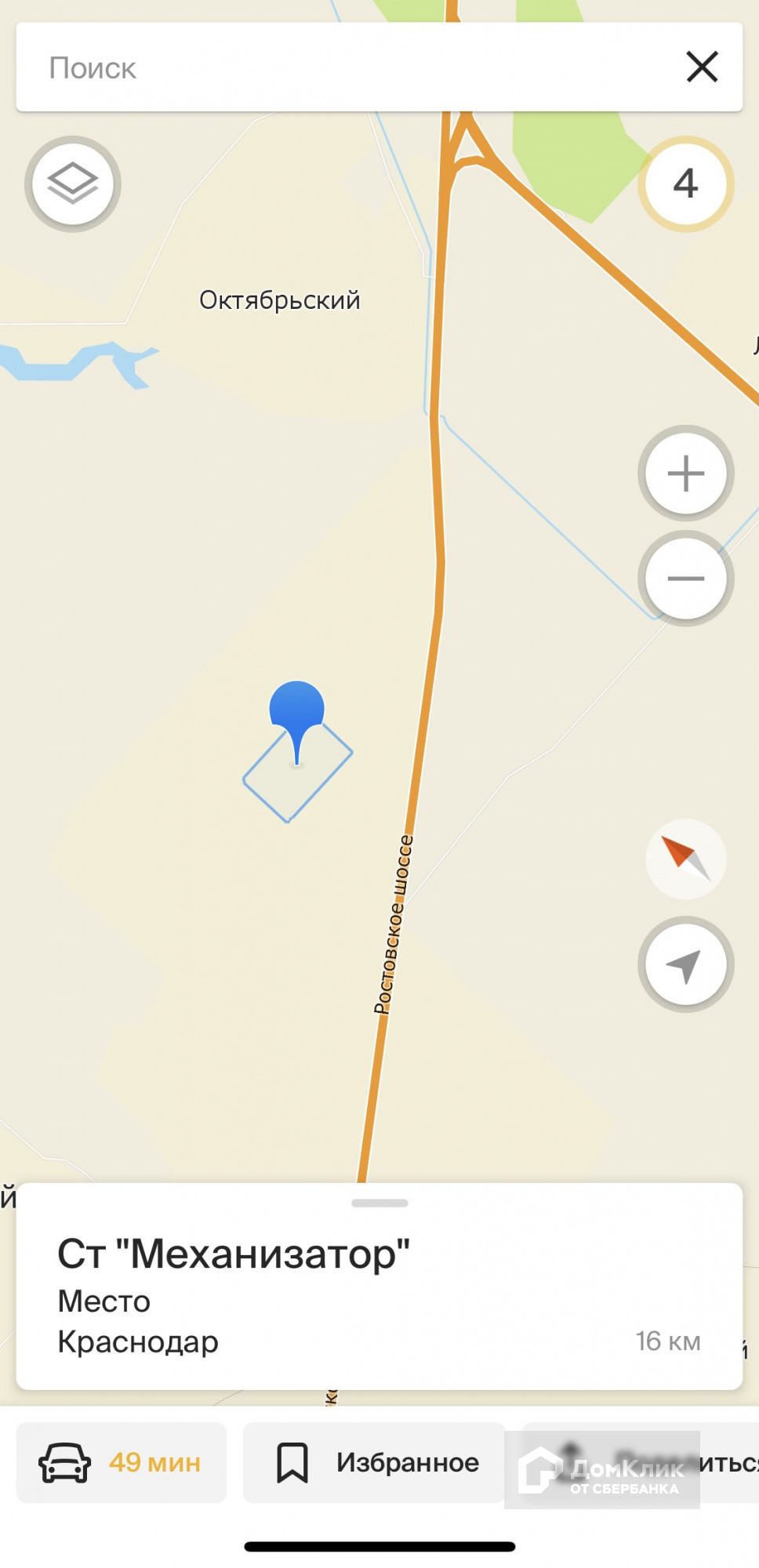Build a 49 мин car route
The height and width of the screenshot is (1568, 759).
coord(122,1462)
